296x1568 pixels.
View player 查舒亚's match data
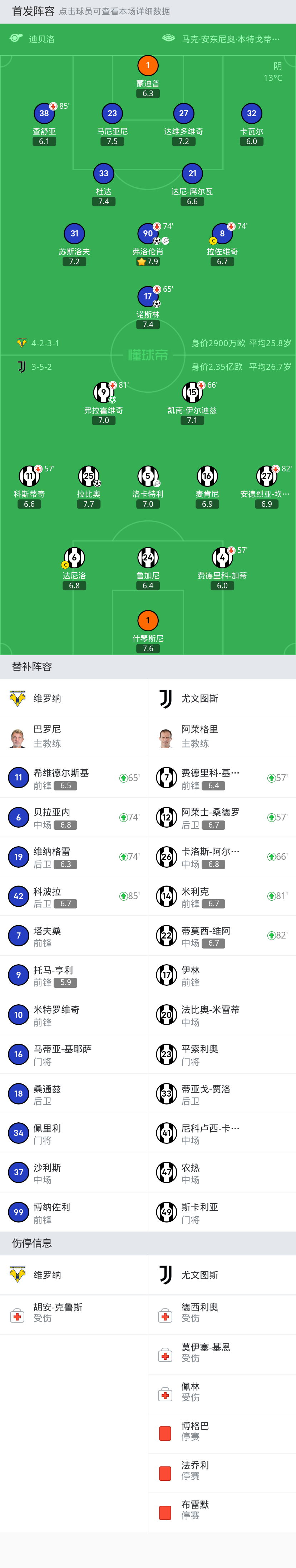[x=44, y=114]
